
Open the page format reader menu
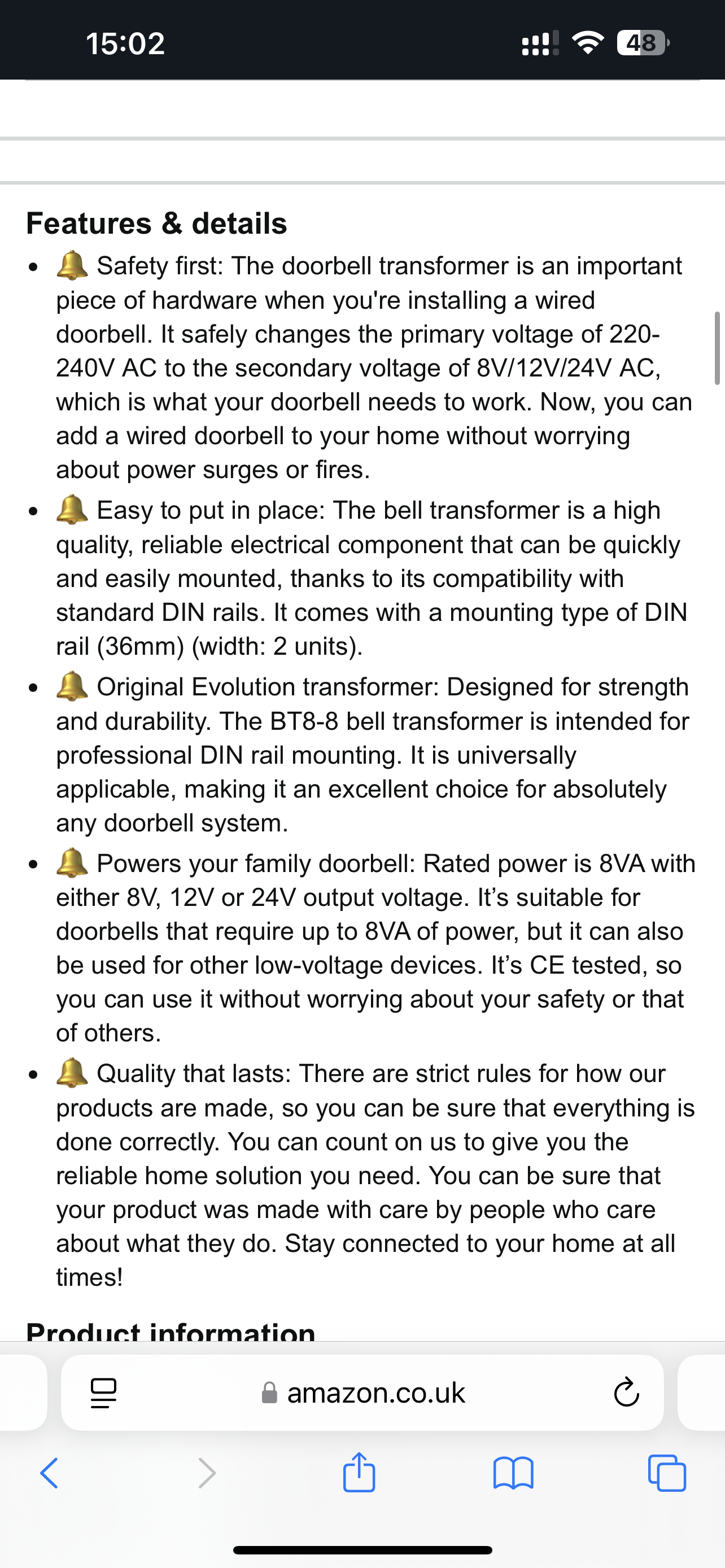tap(103, 1392)
